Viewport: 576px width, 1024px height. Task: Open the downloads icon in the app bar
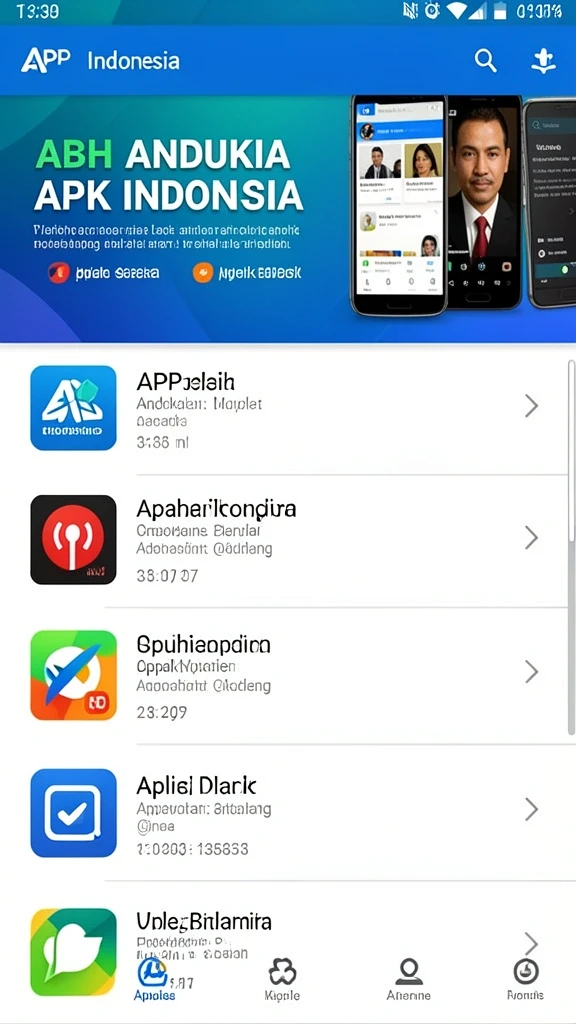coord(543,61)
